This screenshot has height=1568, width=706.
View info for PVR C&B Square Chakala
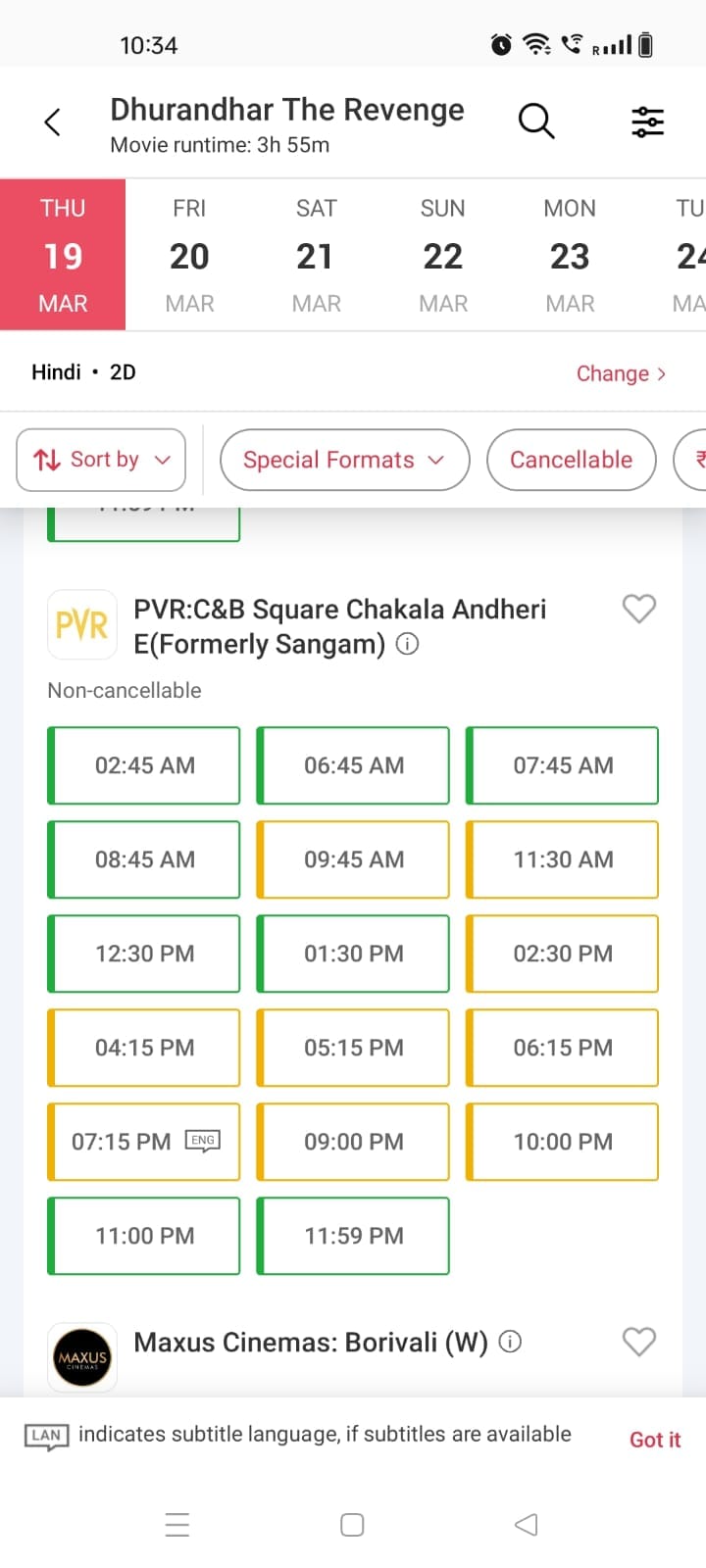pyautogui.click(x=407, y=644)
